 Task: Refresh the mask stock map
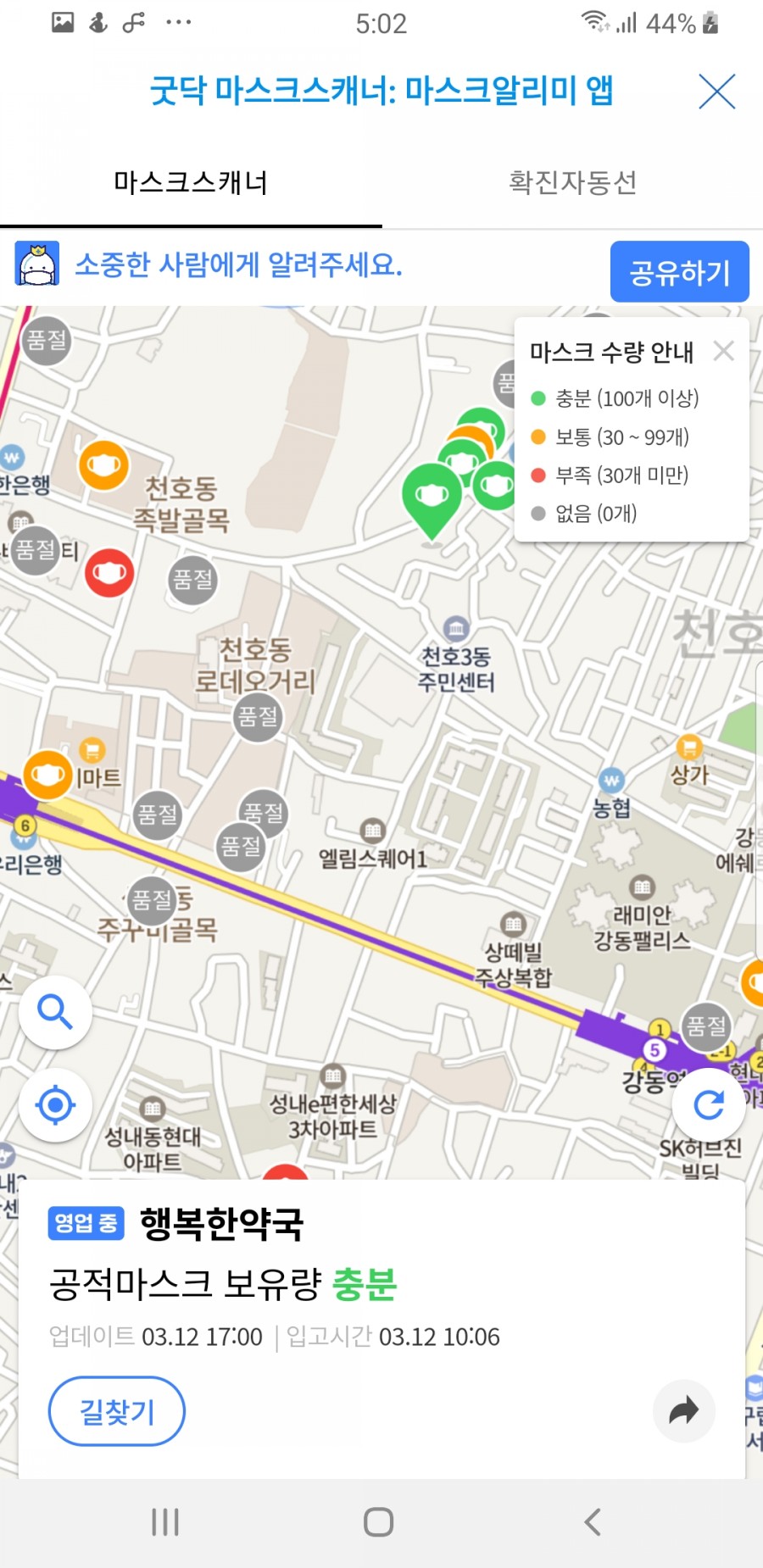point(709,1104)
